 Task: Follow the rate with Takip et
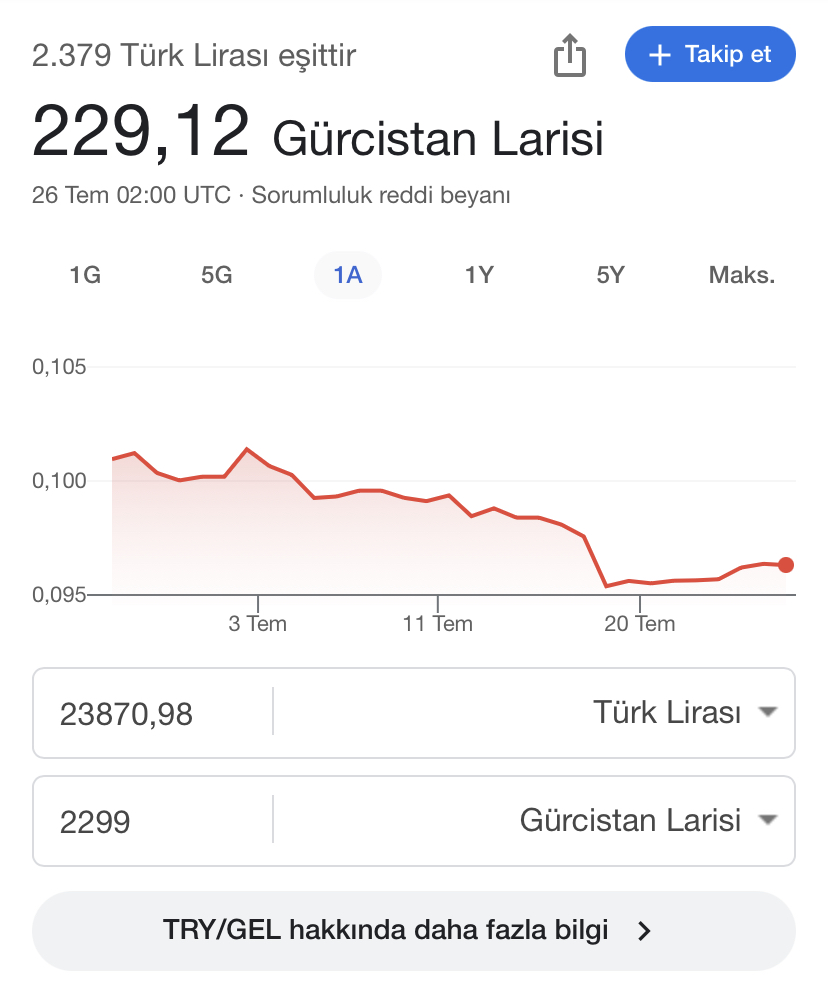tap(710, 54)
